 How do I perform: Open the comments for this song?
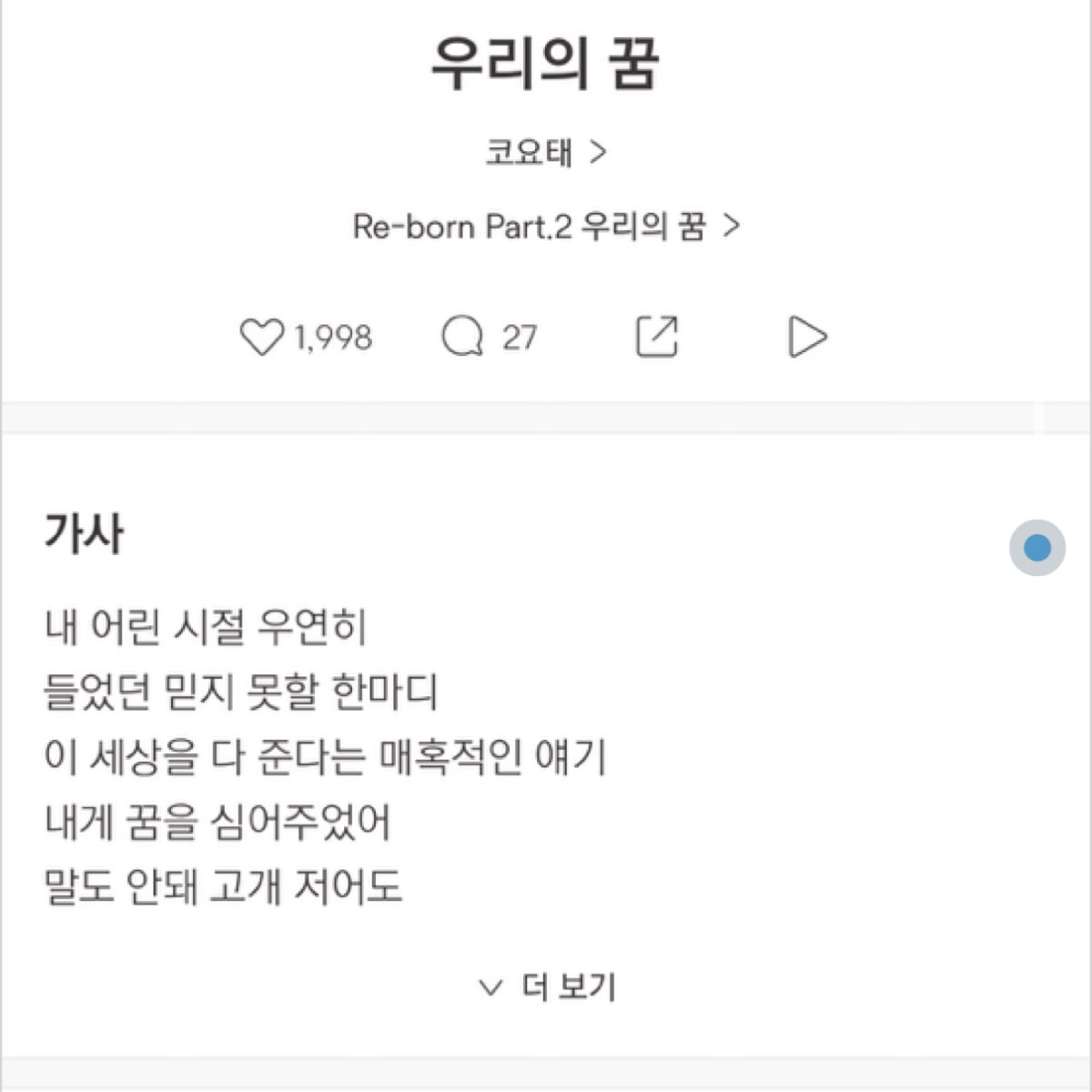tap(463, 337)
